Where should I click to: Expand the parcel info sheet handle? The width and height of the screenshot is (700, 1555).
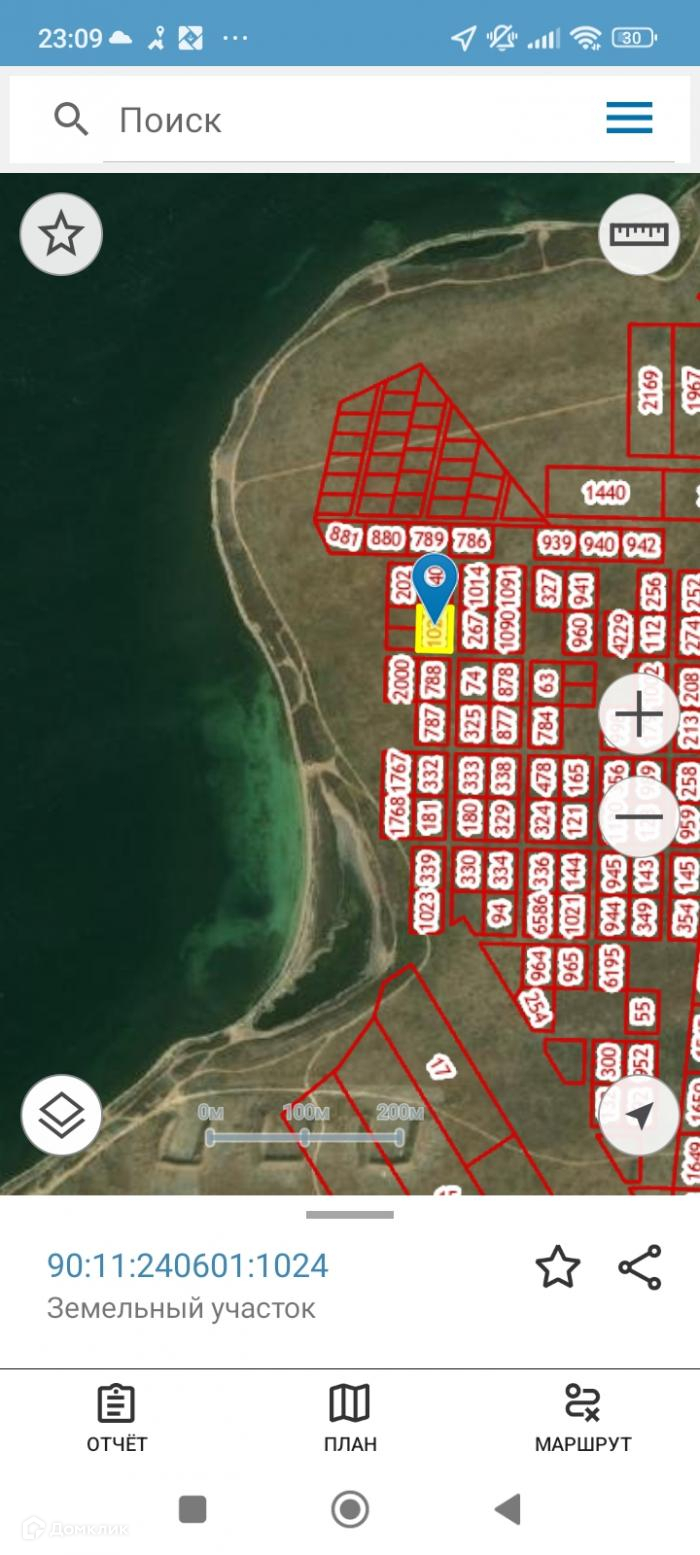(350, 1215)
